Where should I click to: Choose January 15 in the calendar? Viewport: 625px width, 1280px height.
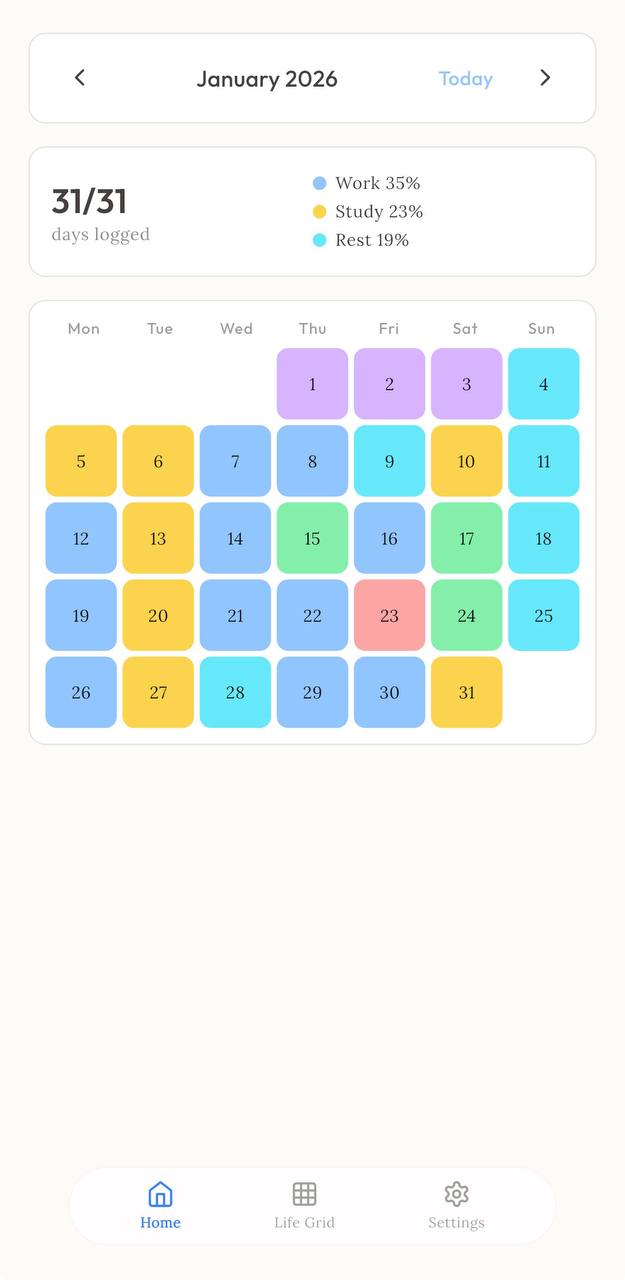point(312,538)
